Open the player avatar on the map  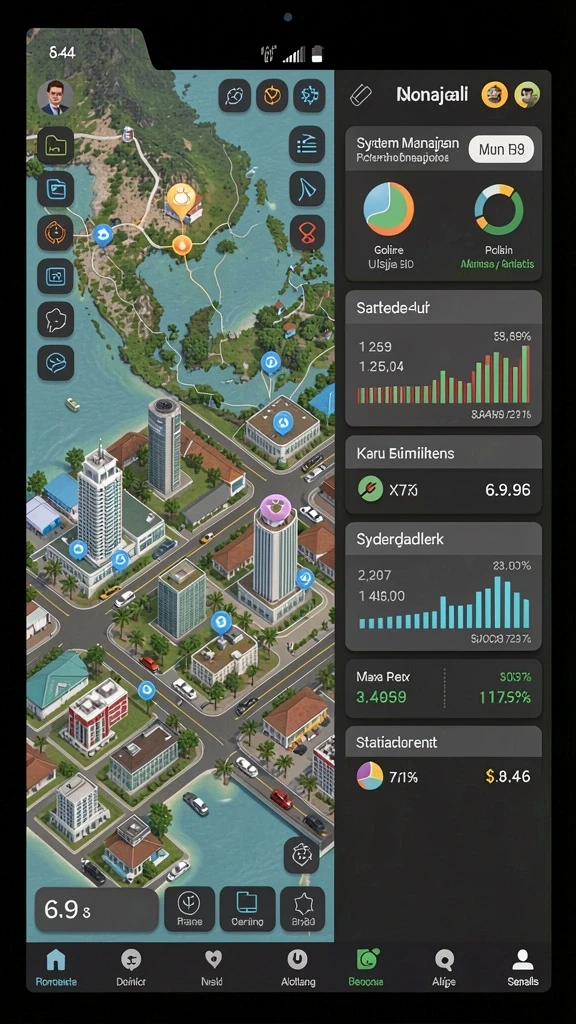55,97
